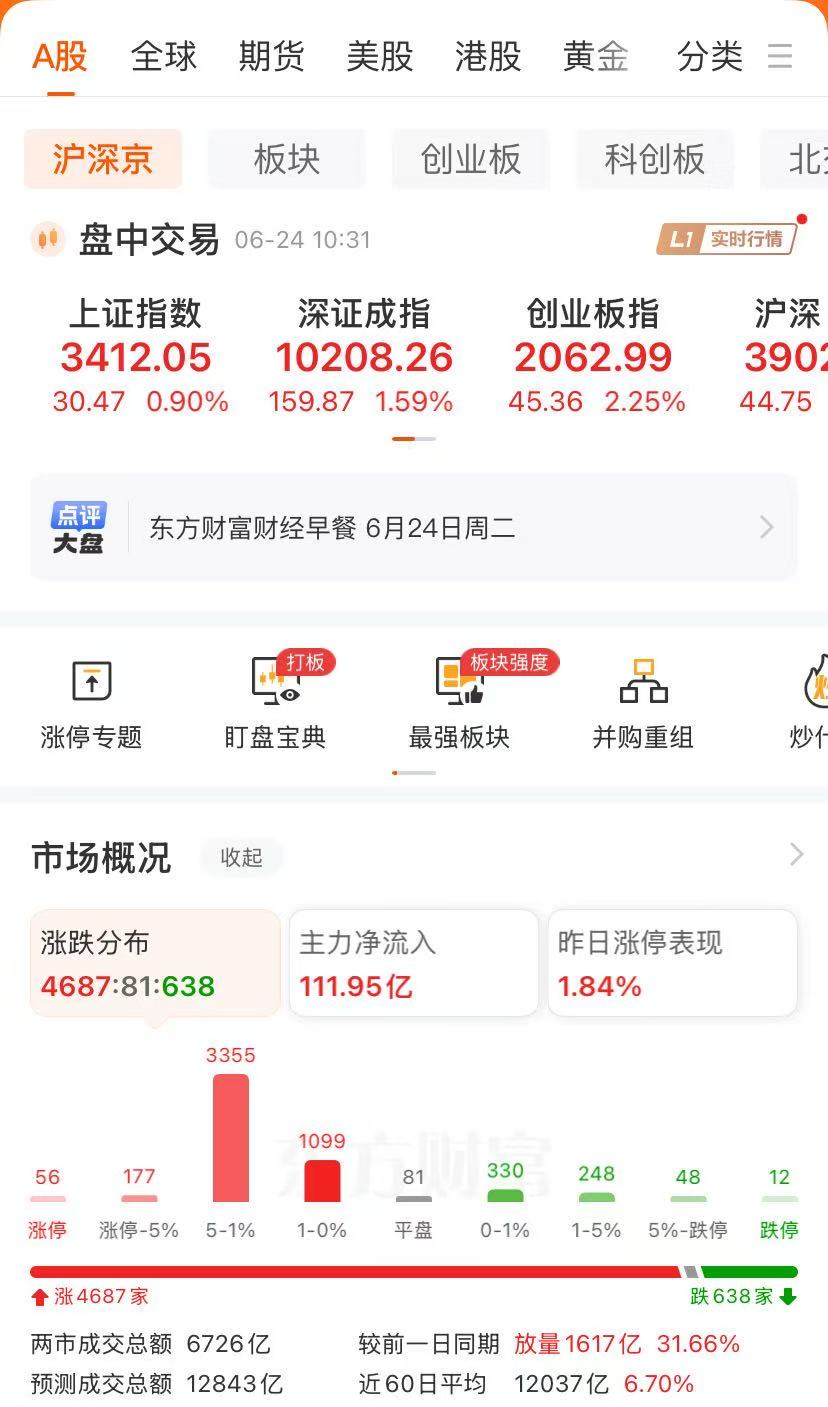This screenshot has width=828, height=1407.
Task: Open the hamburger menu at top right
Action: pyautogui.click(x=780, y=57)
